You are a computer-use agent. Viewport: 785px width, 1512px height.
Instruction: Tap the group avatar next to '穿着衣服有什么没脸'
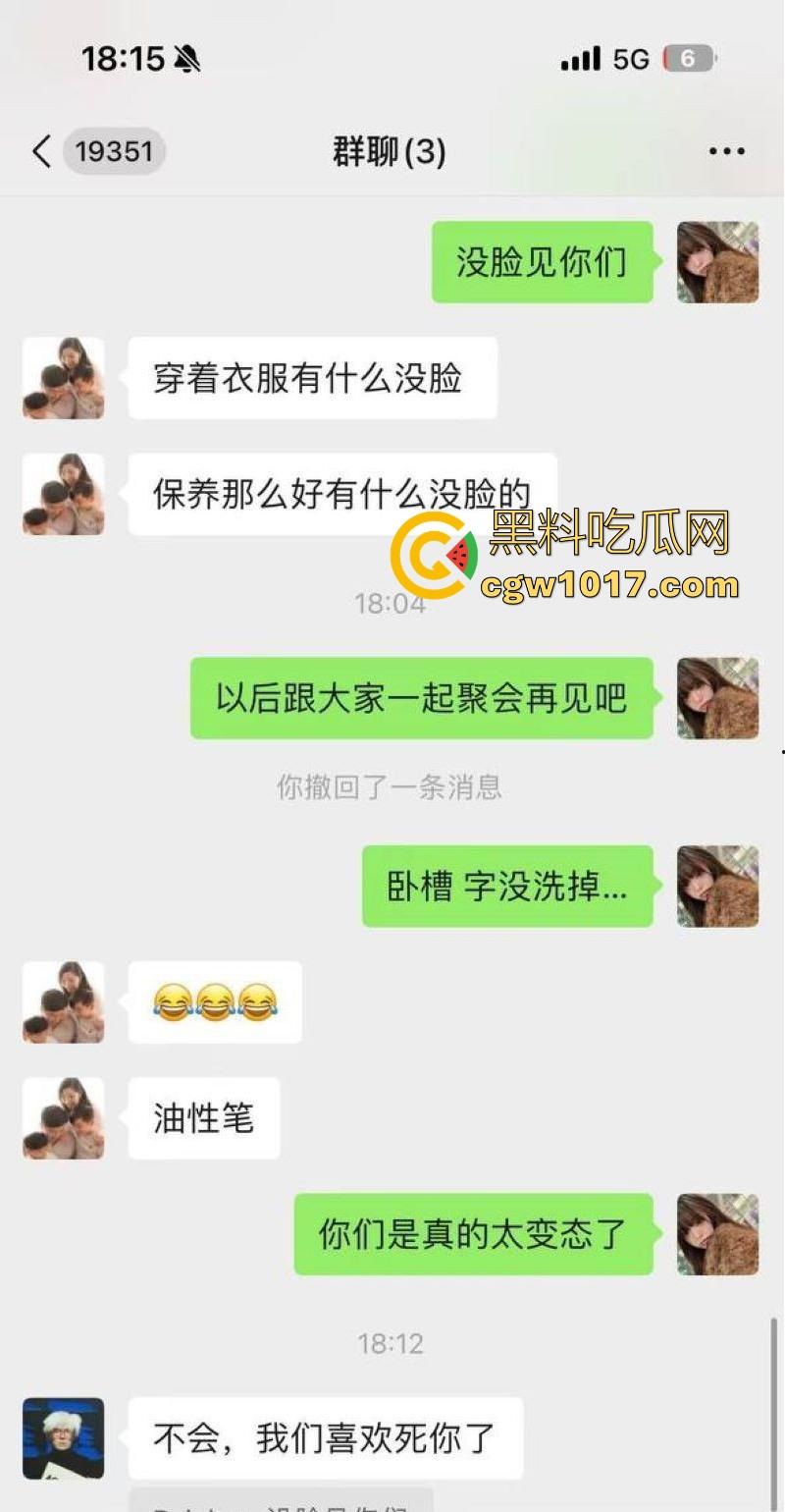[x=62, y=379]
